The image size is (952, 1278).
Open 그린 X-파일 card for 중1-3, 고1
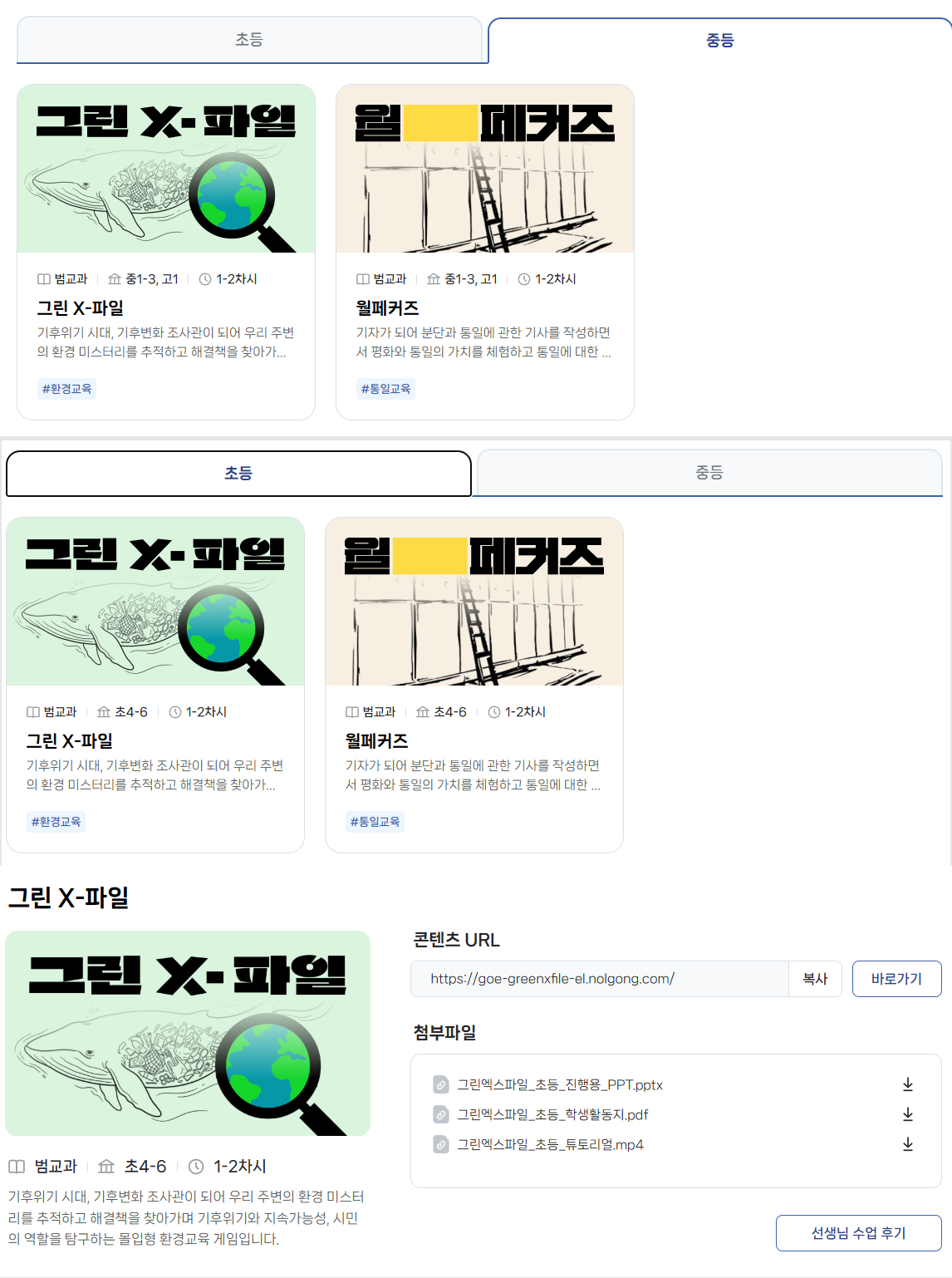[x=166, y=252]
